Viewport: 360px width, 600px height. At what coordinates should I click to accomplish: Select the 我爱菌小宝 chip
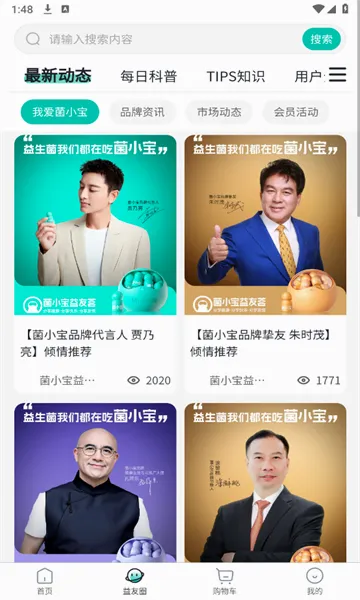[60, 112]
